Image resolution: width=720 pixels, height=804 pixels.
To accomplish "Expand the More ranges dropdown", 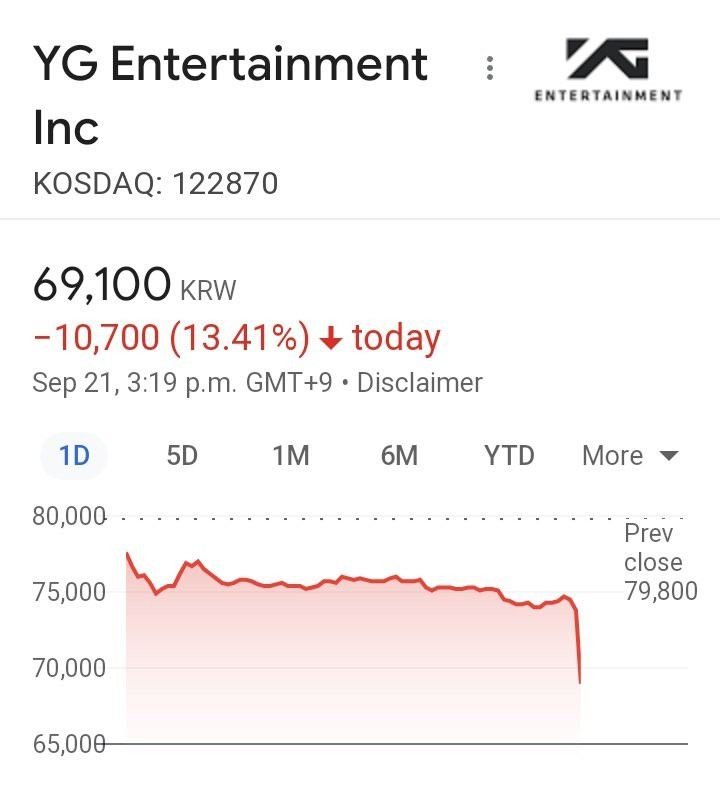I will pyautogui.click(x=630, y=456).
